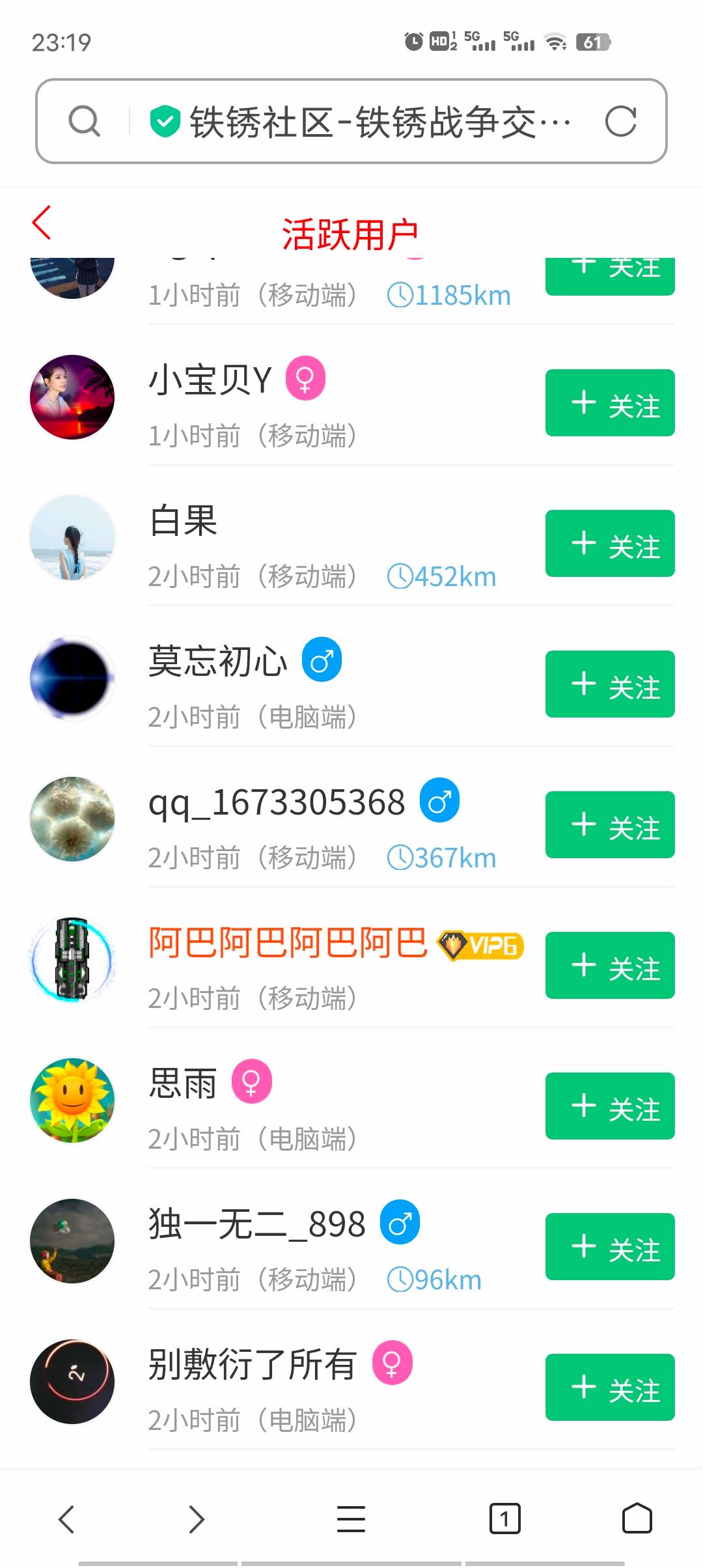
Task: Tap the browser address bar
Action: coord(365,122)
